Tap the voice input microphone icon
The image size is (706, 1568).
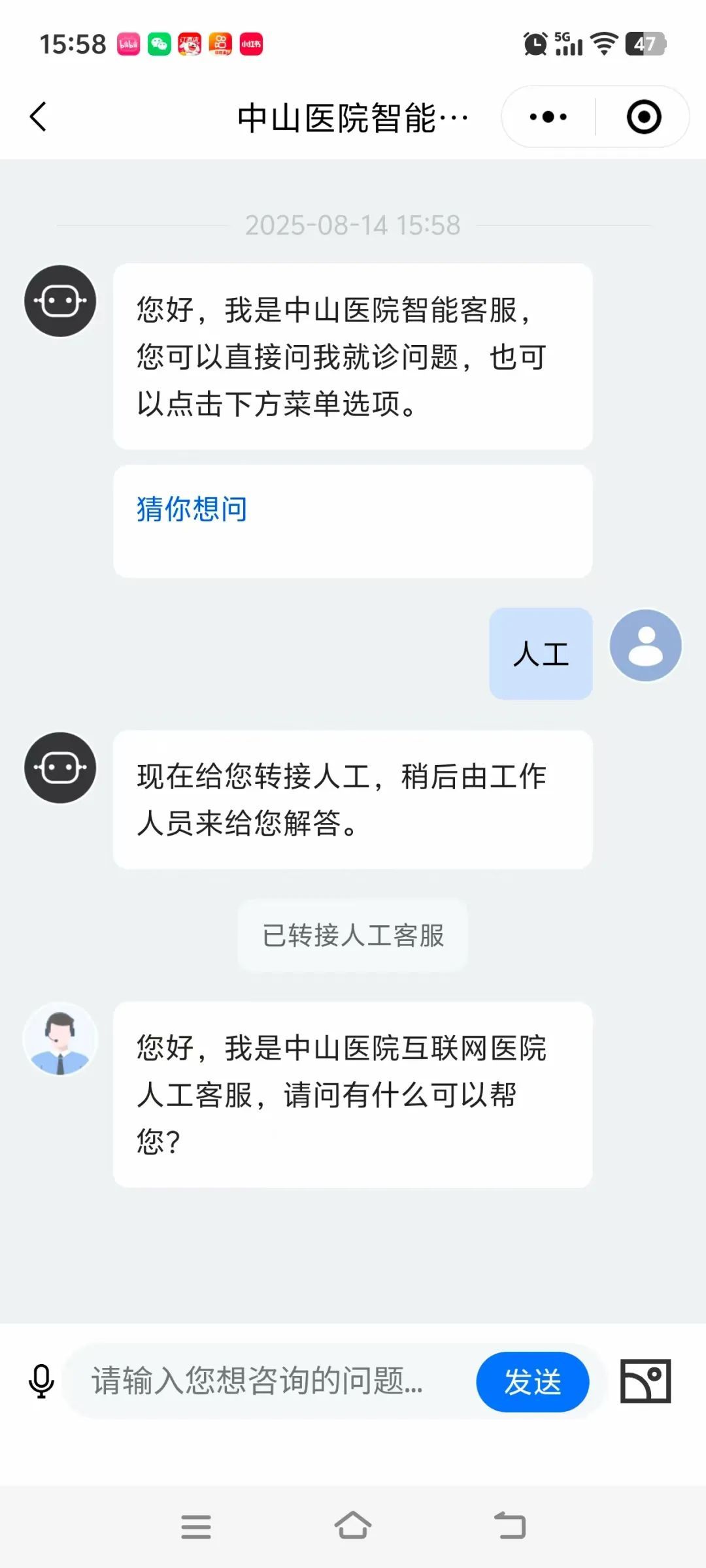click(41, 1380)
